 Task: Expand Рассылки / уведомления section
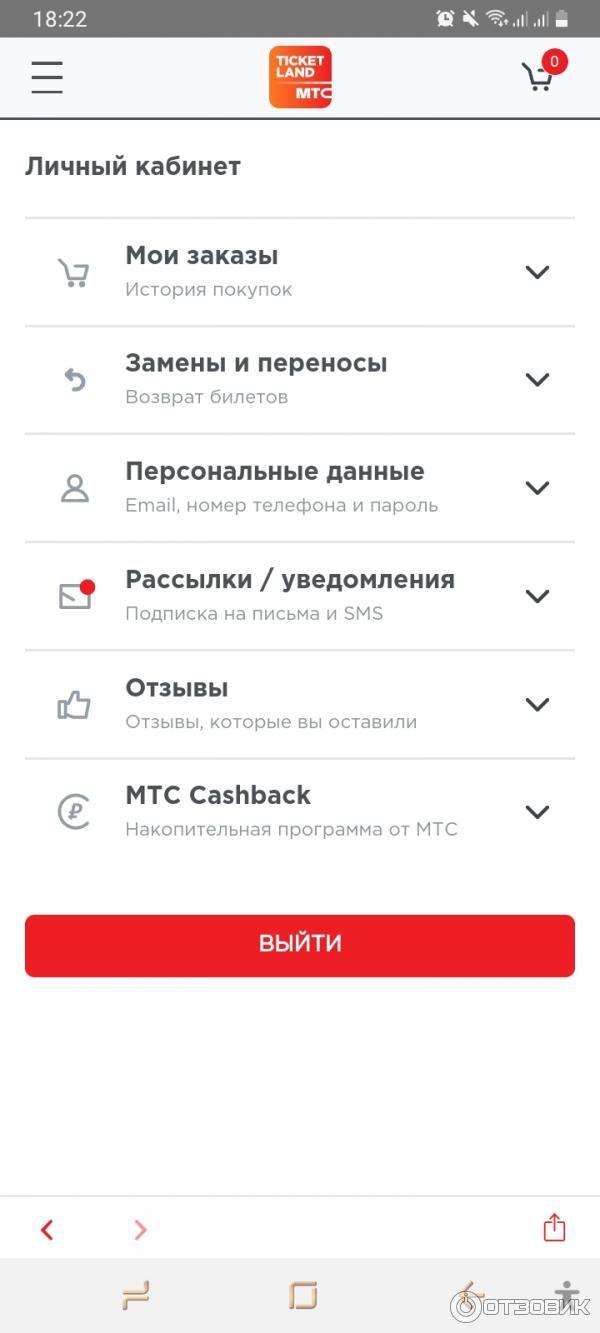537,596
